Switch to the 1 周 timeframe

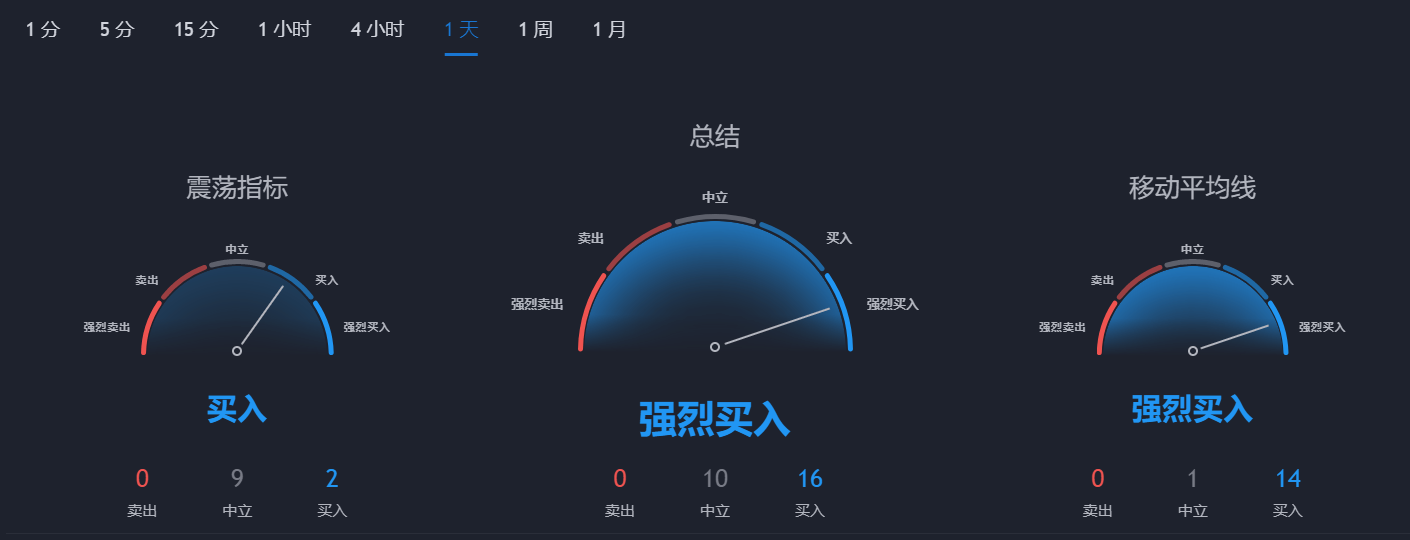click(x=535, y=30)
